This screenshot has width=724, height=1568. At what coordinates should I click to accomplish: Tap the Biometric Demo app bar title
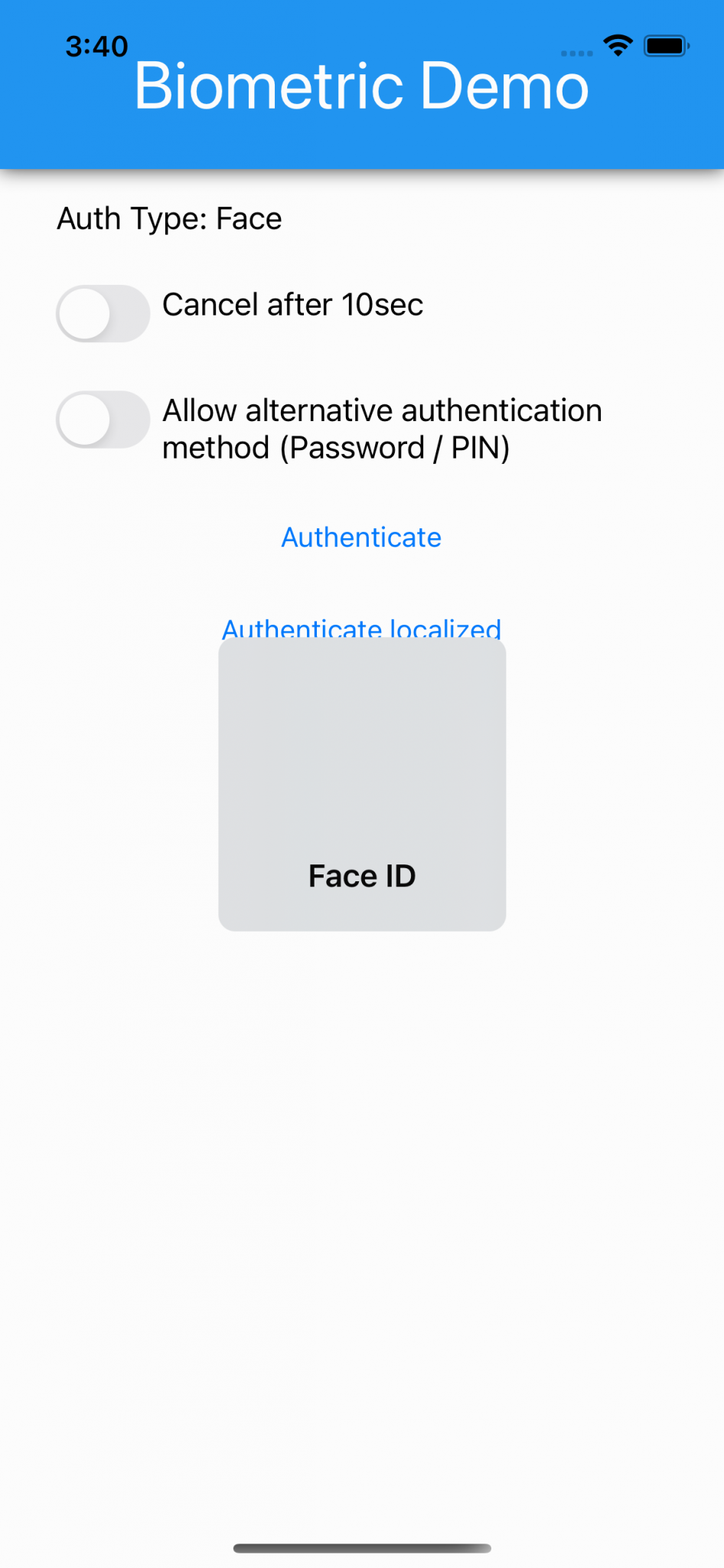[362, 87]
